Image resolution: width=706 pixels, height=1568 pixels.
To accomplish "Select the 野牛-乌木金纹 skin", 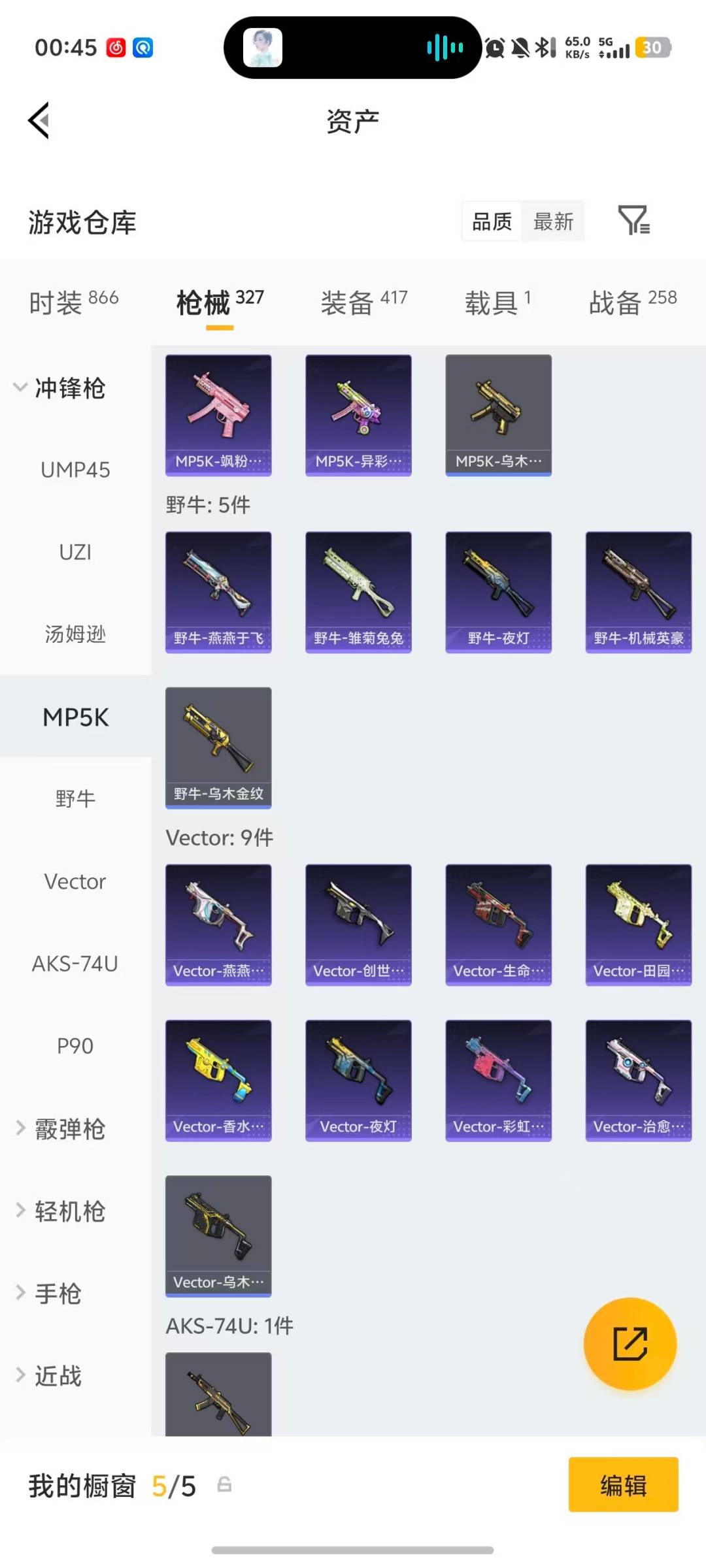I will click(x=218, y=748).
